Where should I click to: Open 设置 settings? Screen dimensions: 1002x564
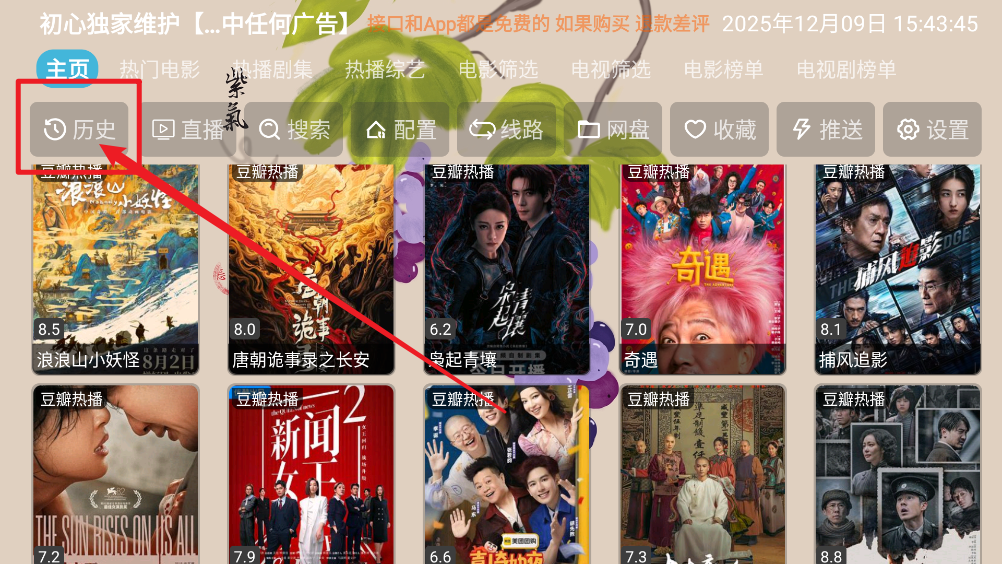tap(933, 129)
